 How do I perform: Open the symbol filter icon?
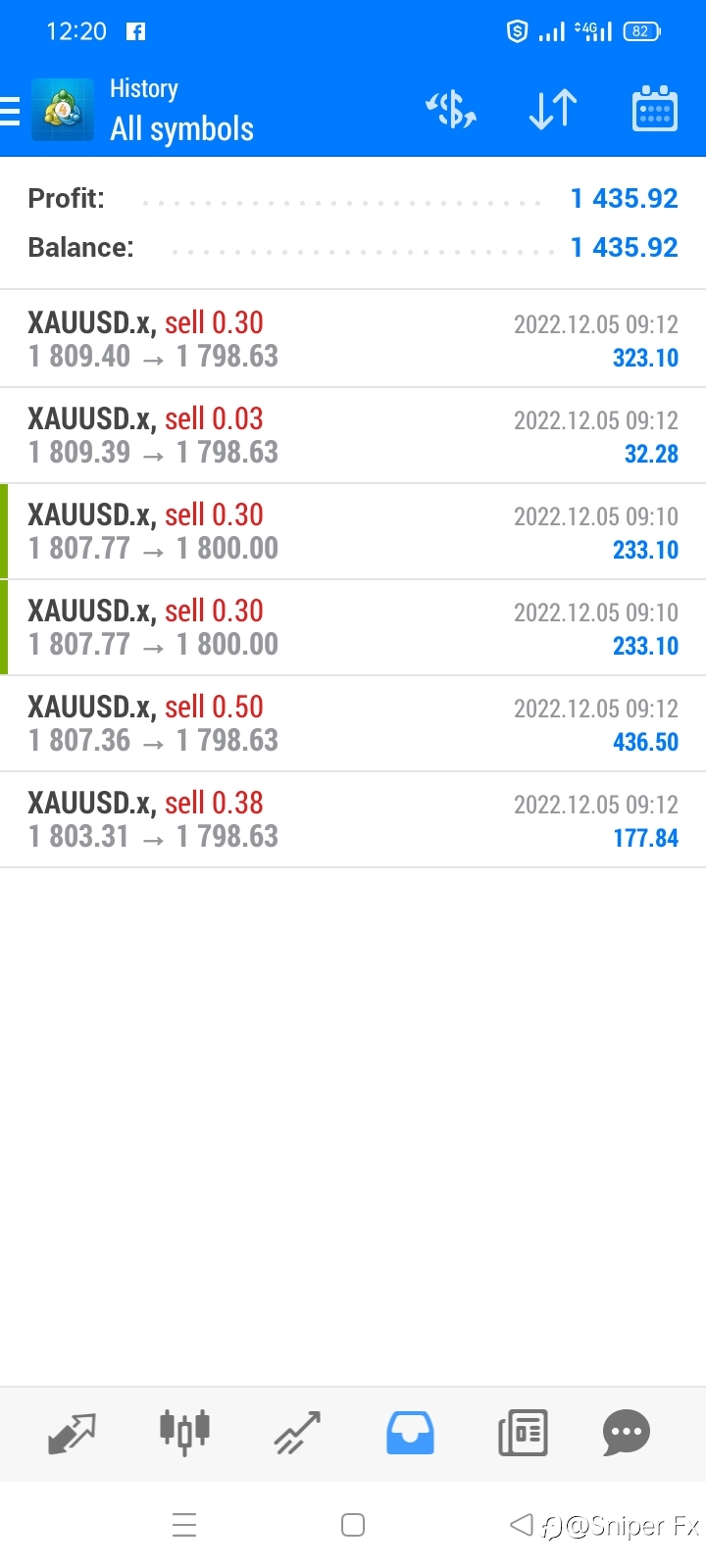pyautogui.click(x=450, y=110)
